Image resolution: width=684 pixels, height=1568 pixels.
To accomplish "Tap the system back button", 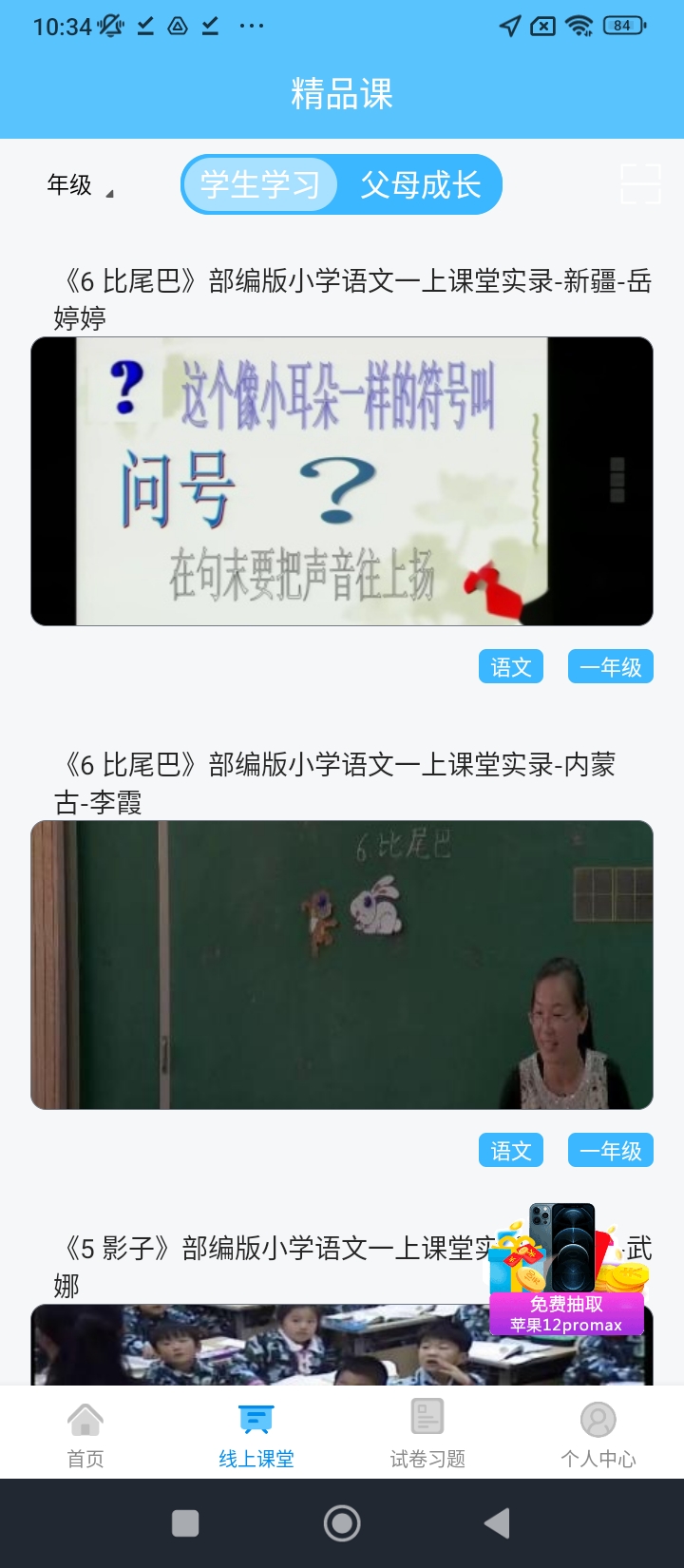I will coord(497,1523).
